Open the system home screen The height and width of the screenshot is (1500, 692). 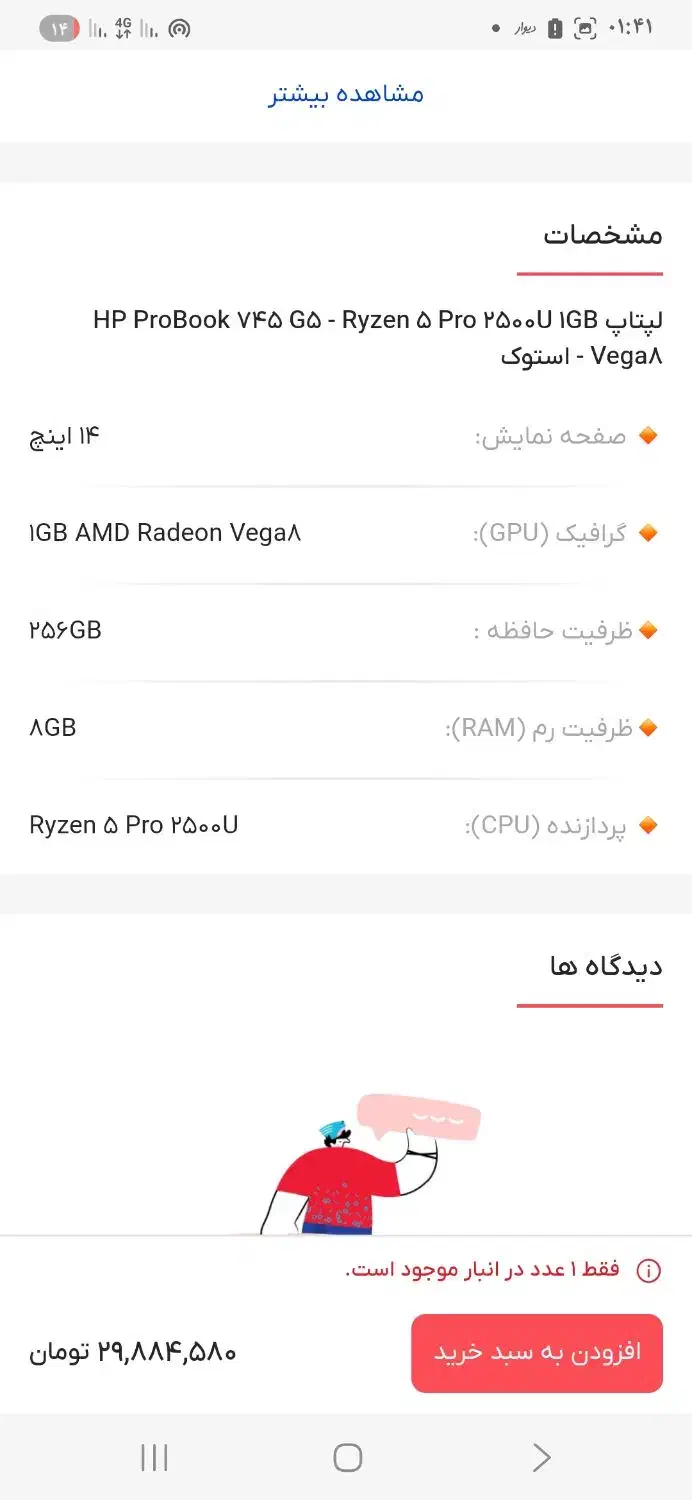(x=347, y=1458)
